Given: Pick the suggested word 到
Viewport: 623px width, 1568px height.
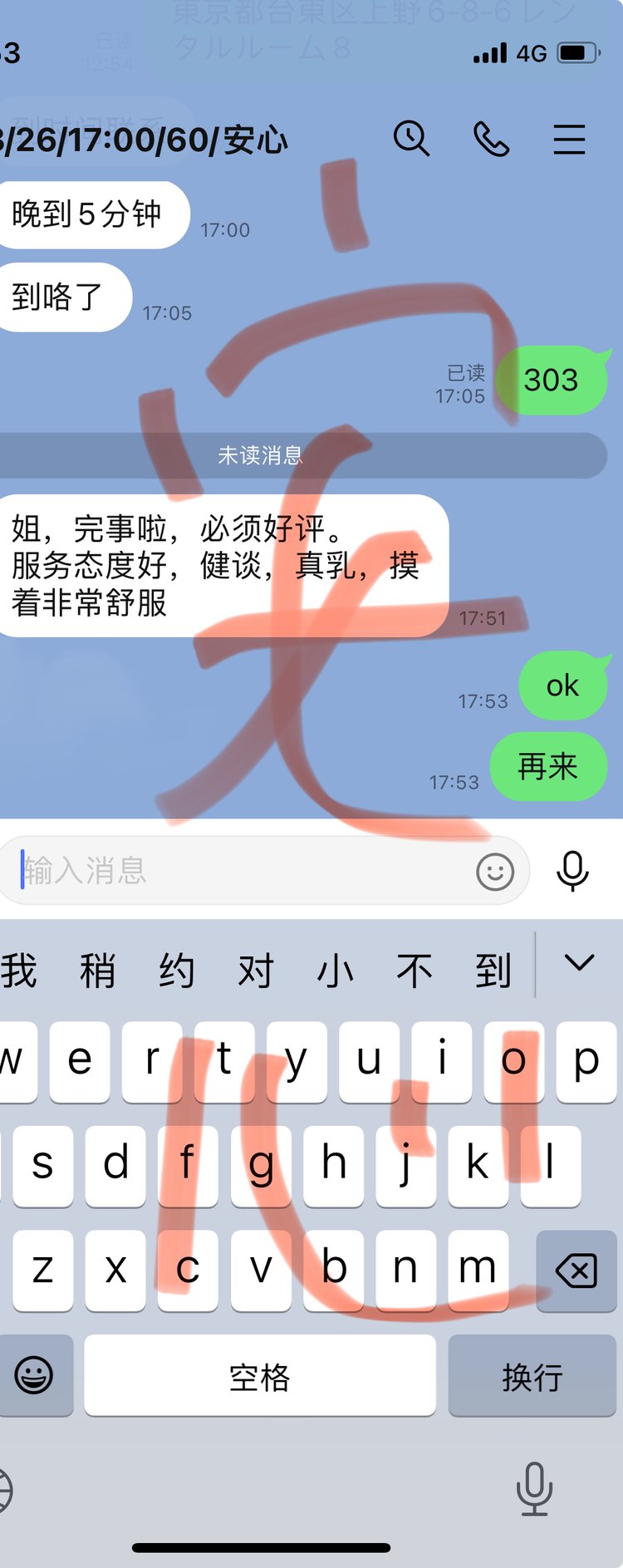Looking at the screenshot, I should pos(493,970).
